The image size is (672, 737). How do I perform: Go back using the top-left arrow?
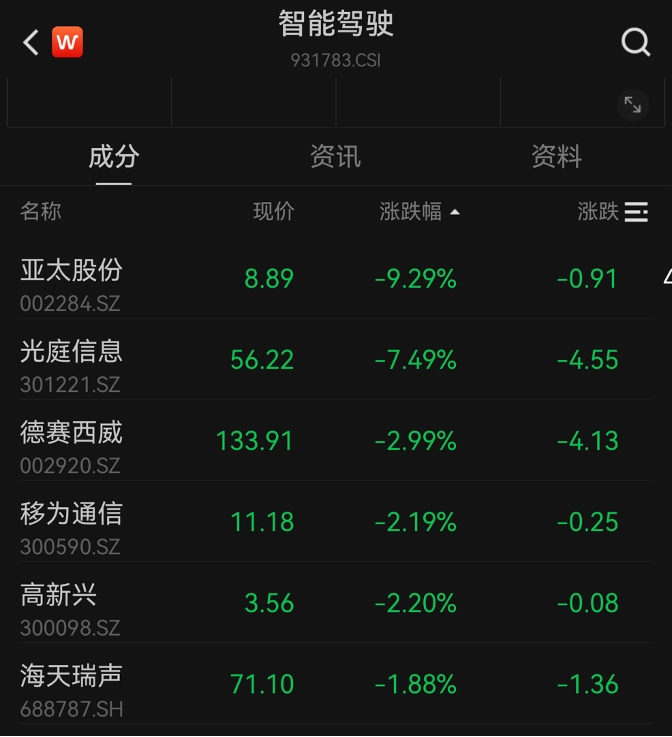point(30,42)
